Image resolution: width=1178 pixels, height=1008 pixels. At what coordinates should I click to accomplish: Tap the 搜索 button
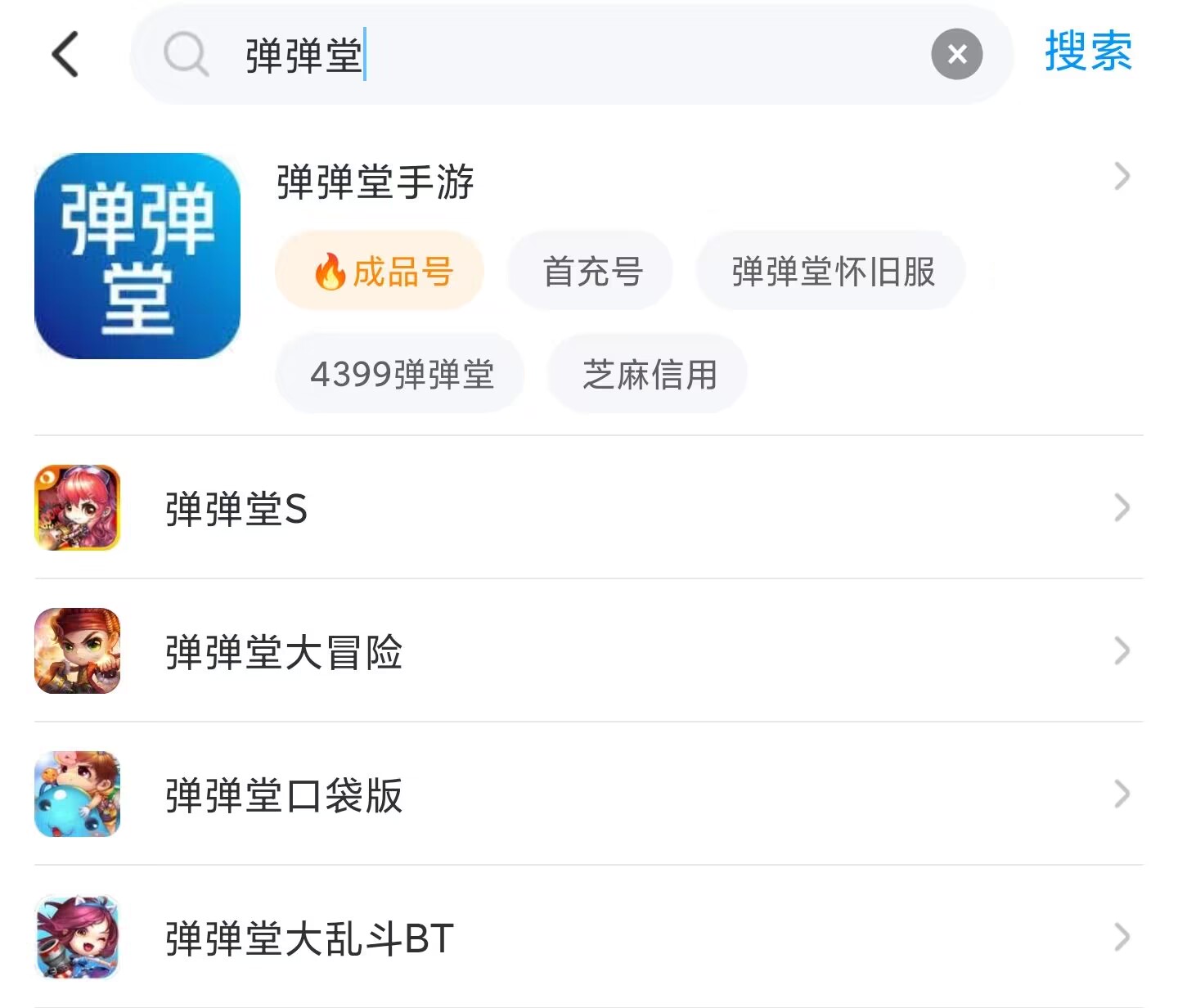click(x=1087, y=52)
